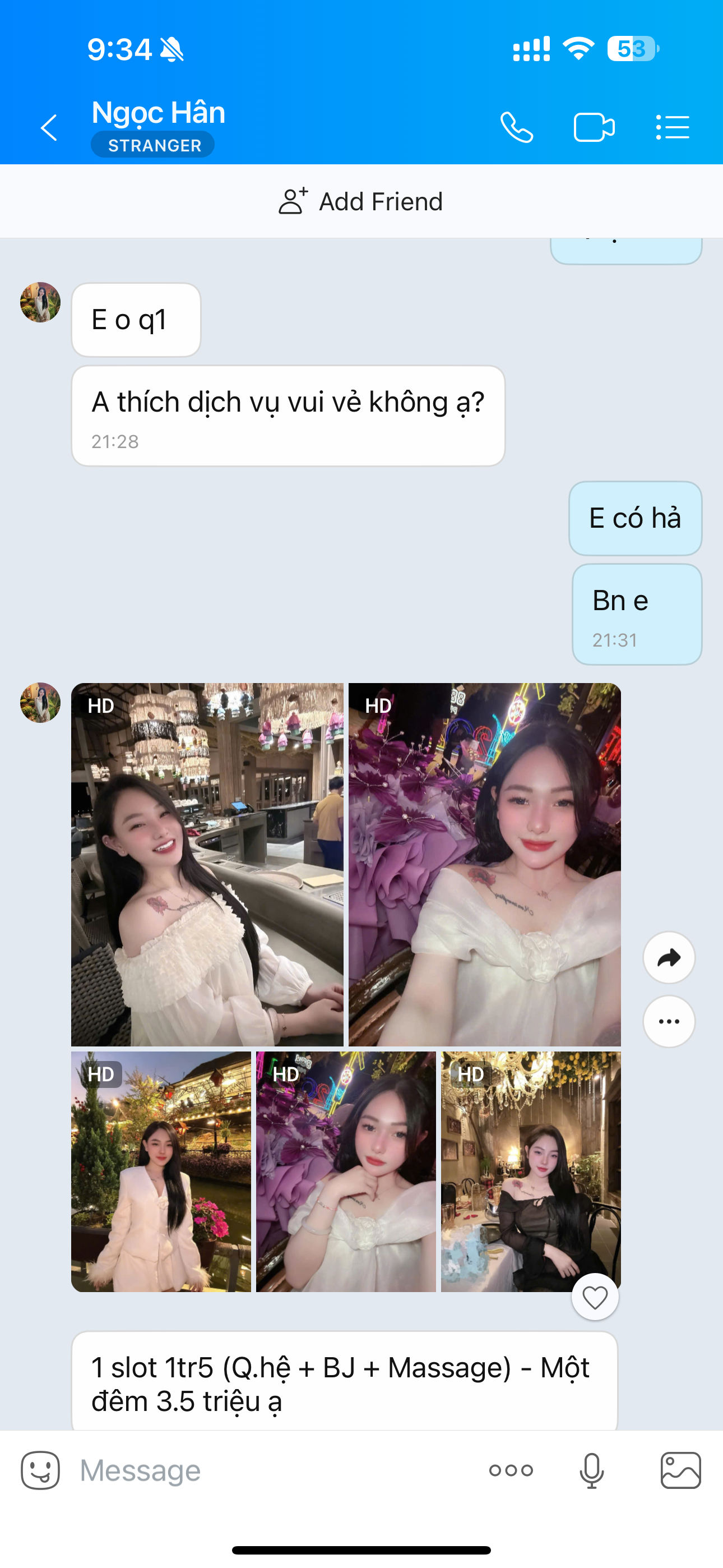Start a video call

[x=594, y=128]
